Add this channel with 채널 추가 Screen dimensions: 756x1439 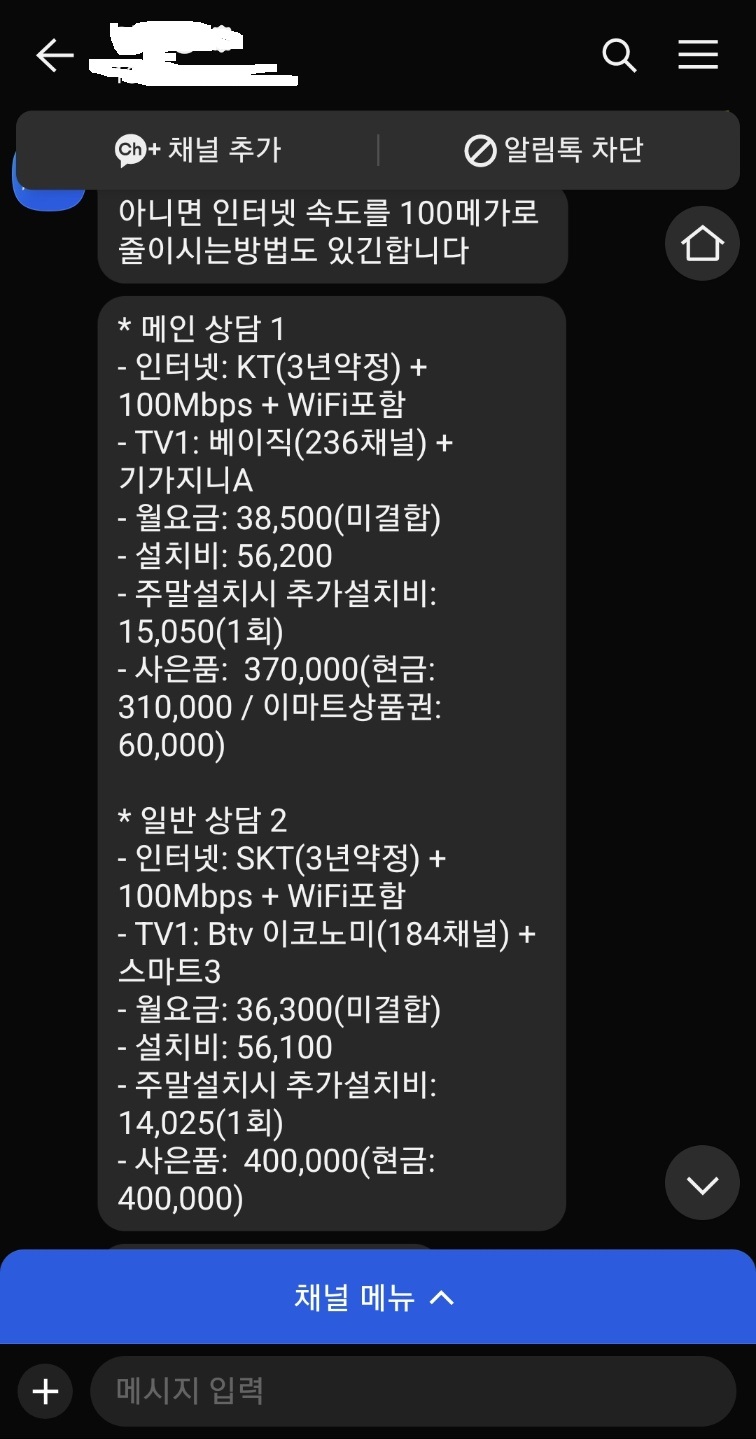tap(198, 151)
